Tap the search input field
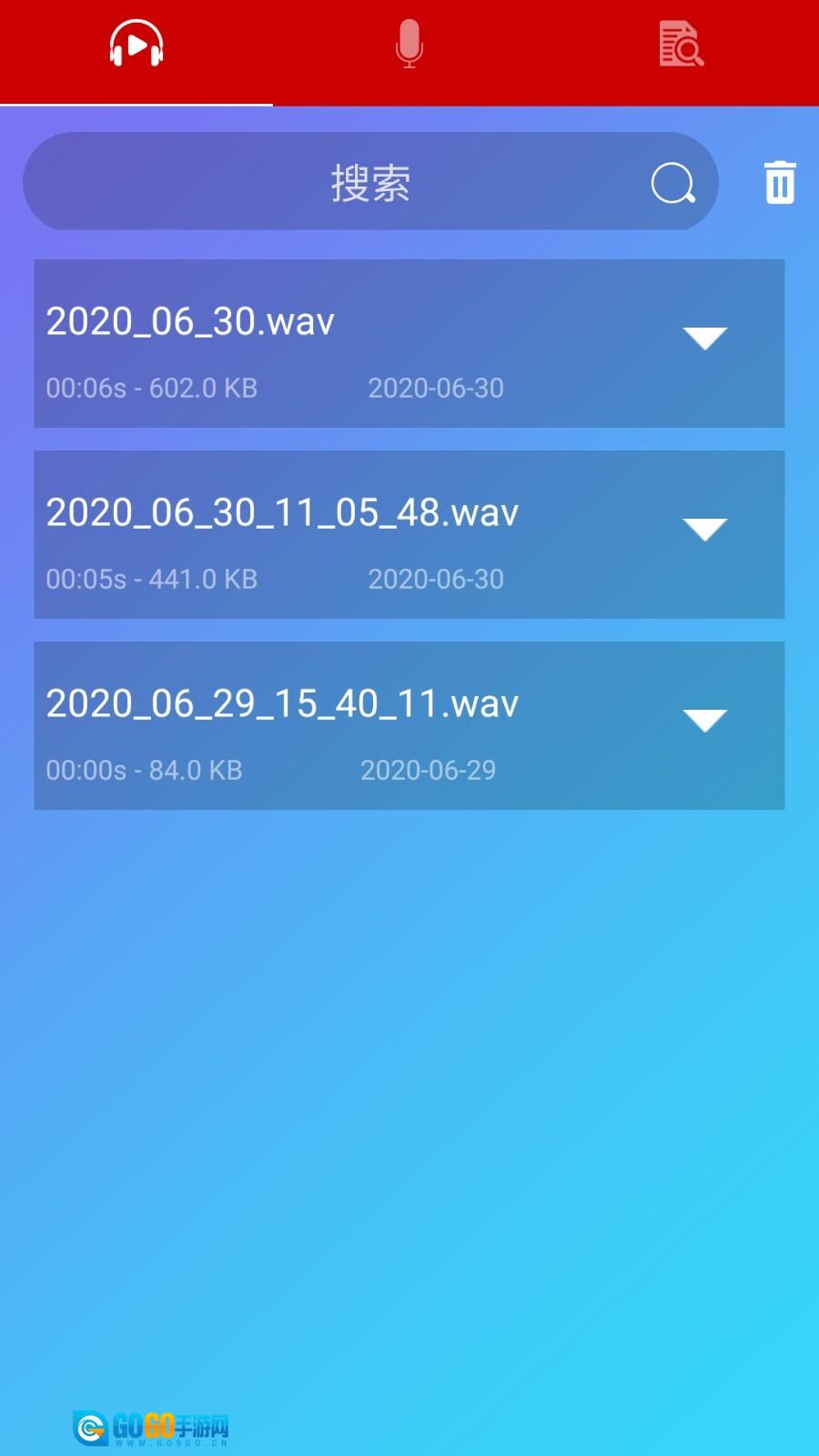 point(369,183)
